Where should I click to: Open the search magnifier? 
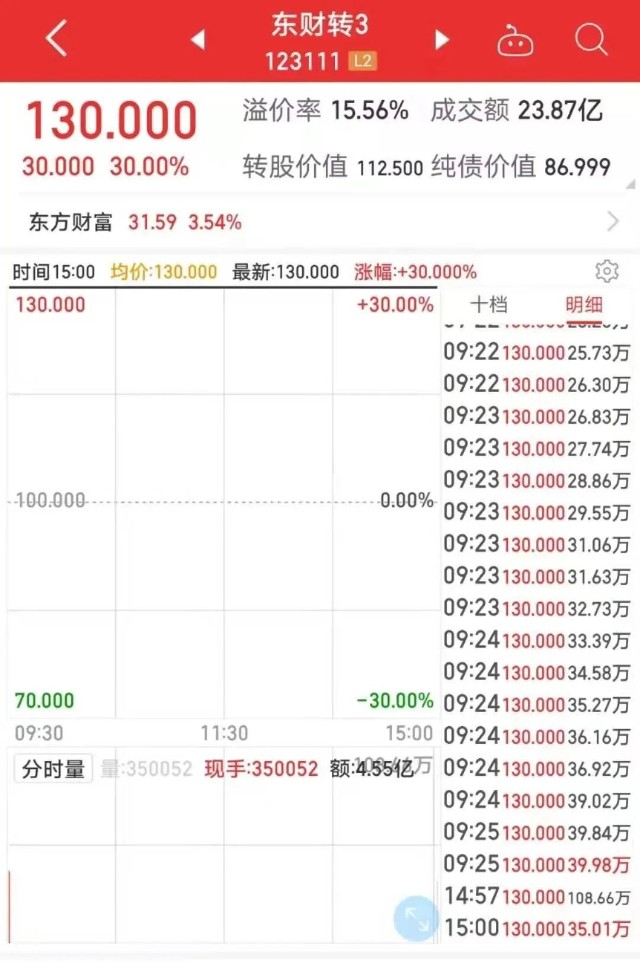[x=591, y=40]
